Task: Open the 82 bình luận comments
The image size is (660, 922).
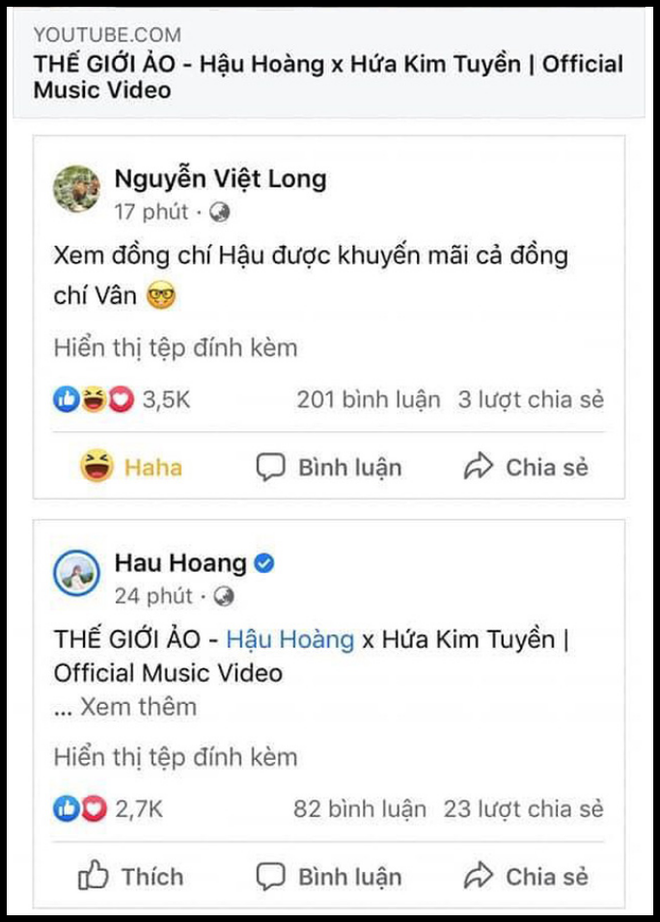Action: point(360,809)
